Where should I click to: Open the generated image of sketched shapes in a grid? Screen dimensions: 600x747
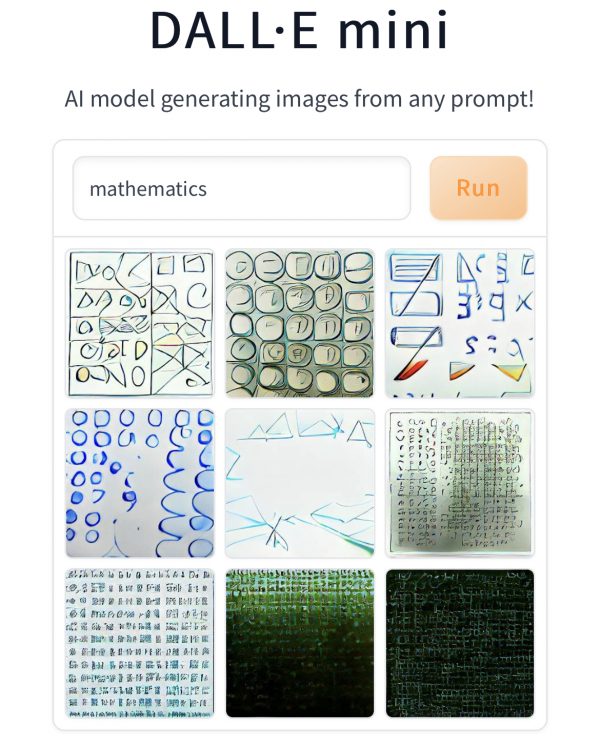140,323
